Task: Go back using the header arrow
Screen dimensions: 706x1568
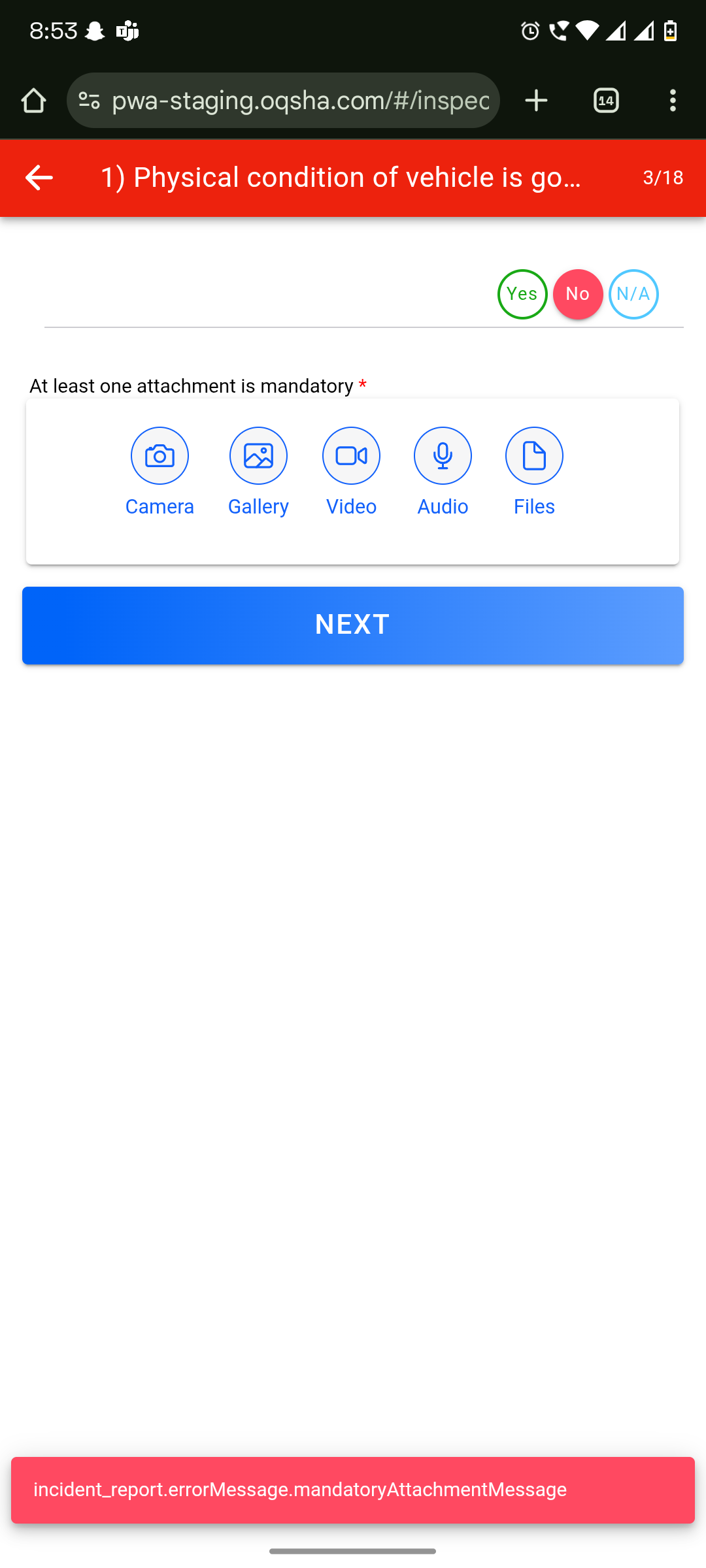Action: point(39,178)
